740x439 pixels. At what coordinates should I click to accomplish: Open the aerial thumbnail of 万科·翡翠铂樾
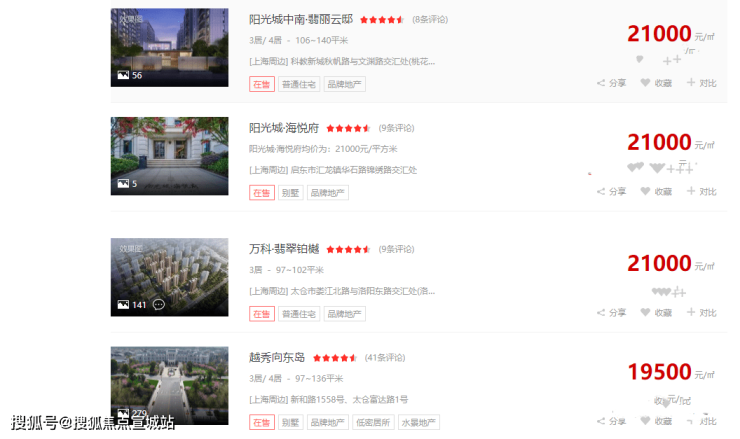click(169, 277)
